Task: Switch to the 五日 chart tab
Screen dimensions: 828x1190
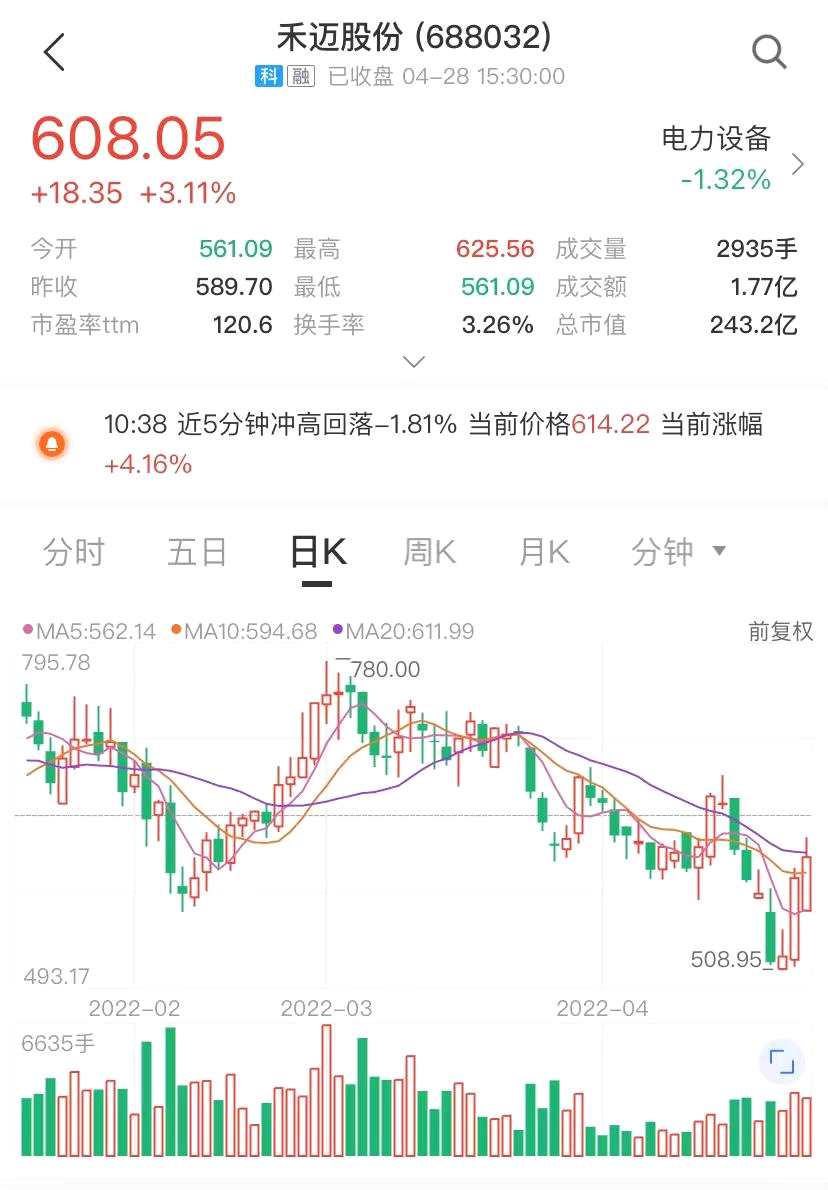Action: [x=197, y=552]
